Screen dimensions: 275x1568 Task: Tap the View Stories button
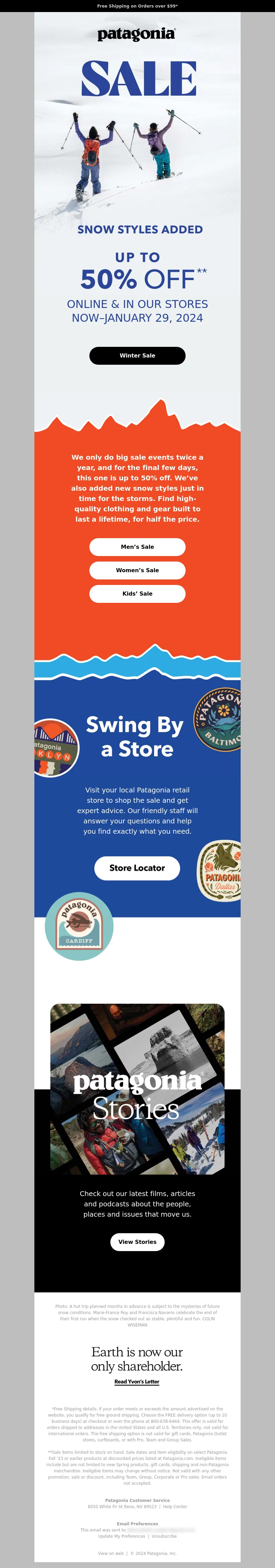(x=137, y=1242)
